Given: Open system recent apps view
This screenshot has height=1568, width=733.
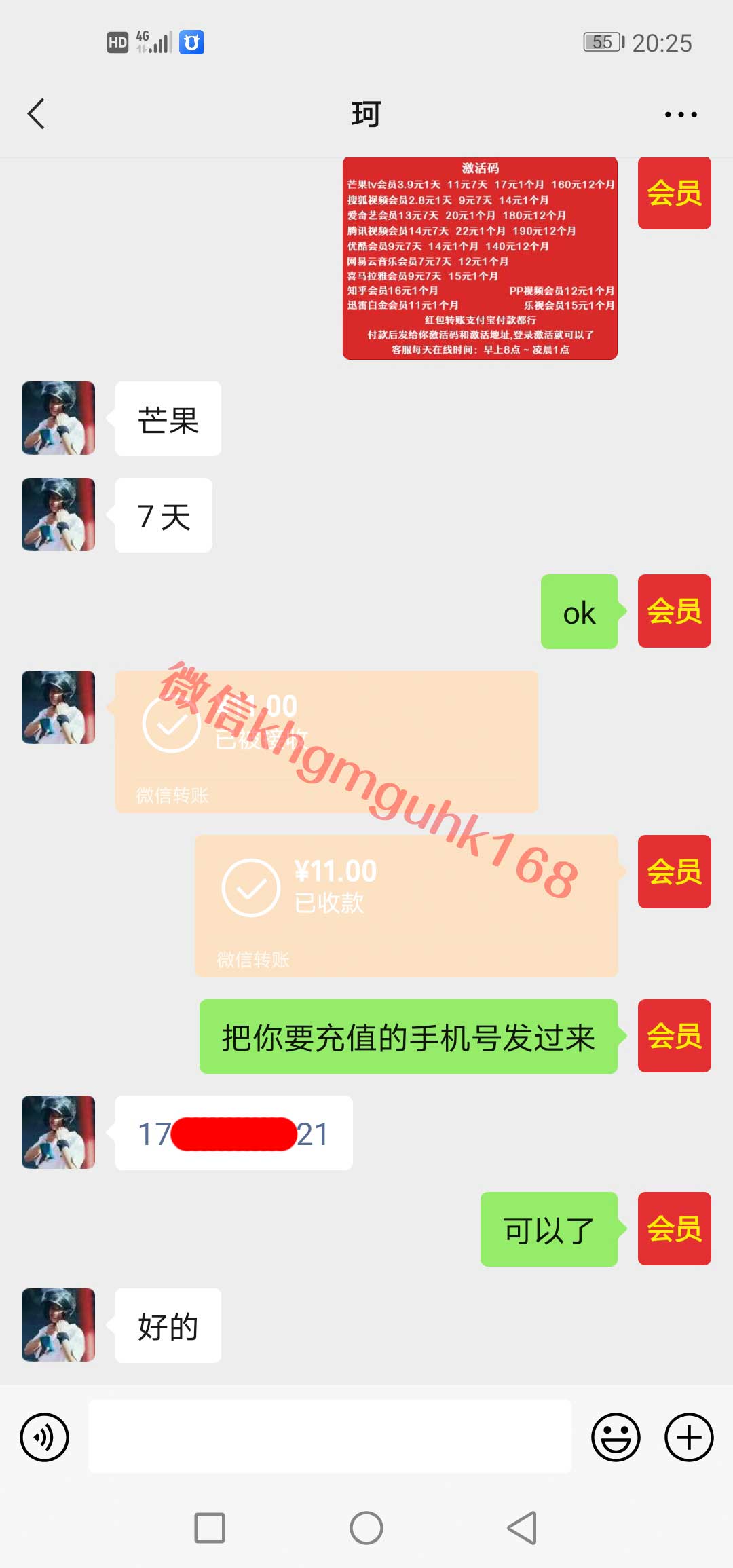Looking at the screenshot, I should (x=210, y=1528).
